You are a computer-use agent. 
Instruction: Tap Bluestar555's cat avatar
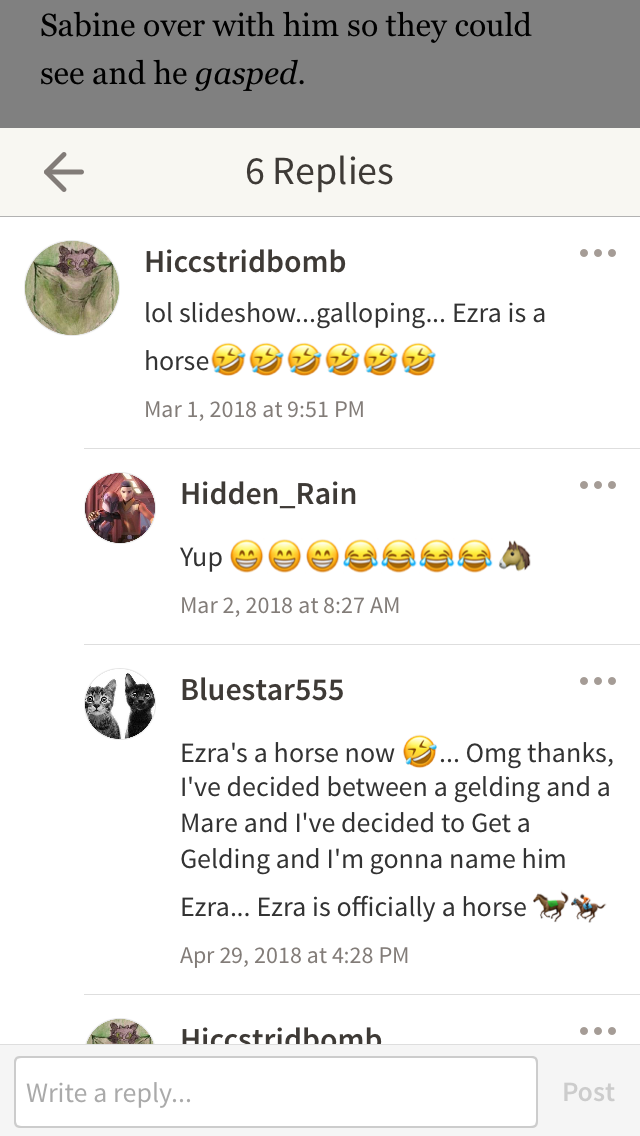pyautogui.click(x=120, y=704)
